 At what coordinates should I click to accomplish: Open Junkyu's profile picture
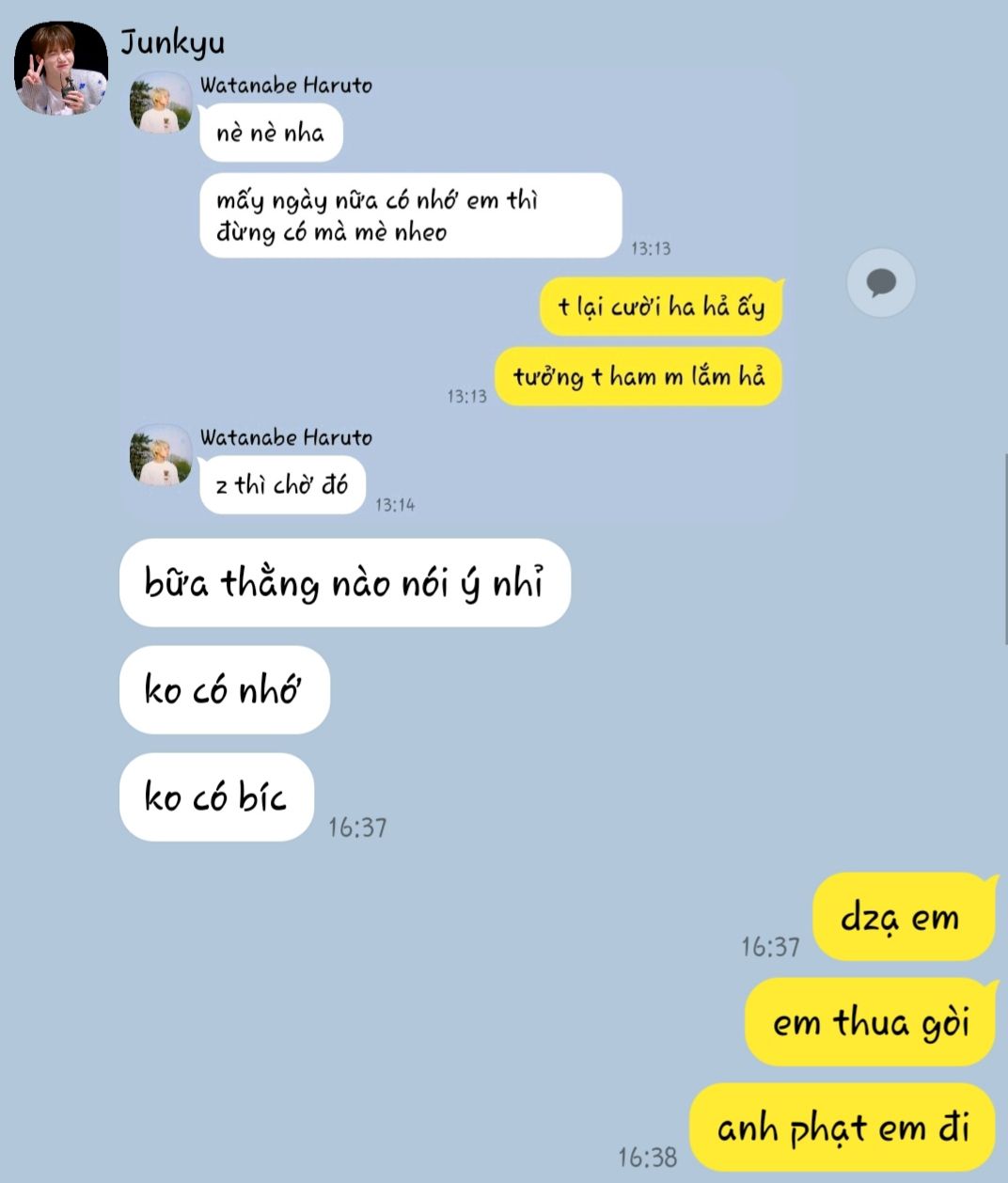coord(61,69)
